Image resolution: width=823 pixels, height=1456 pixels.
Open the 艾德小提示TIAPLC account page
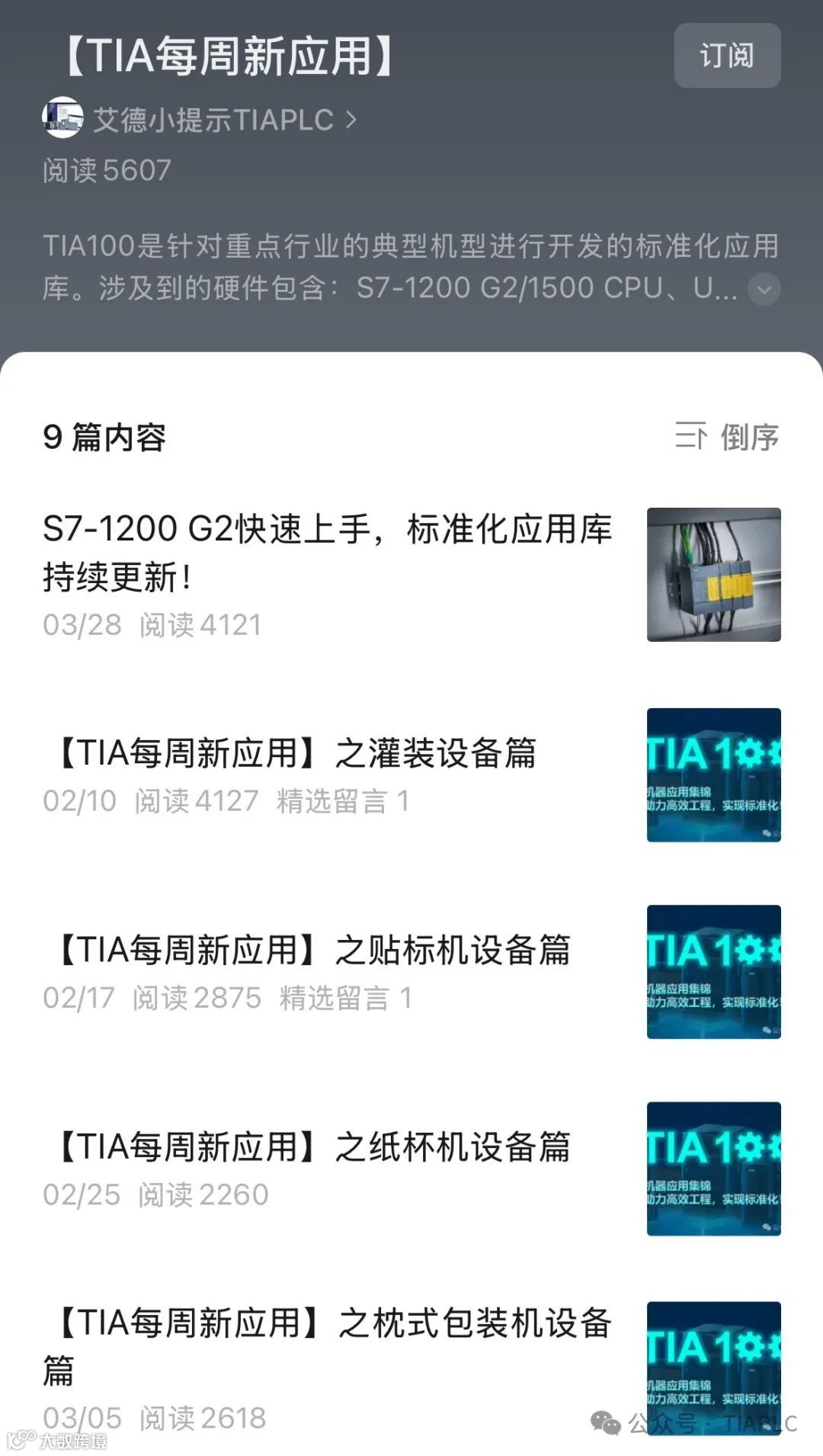point(213,120)
